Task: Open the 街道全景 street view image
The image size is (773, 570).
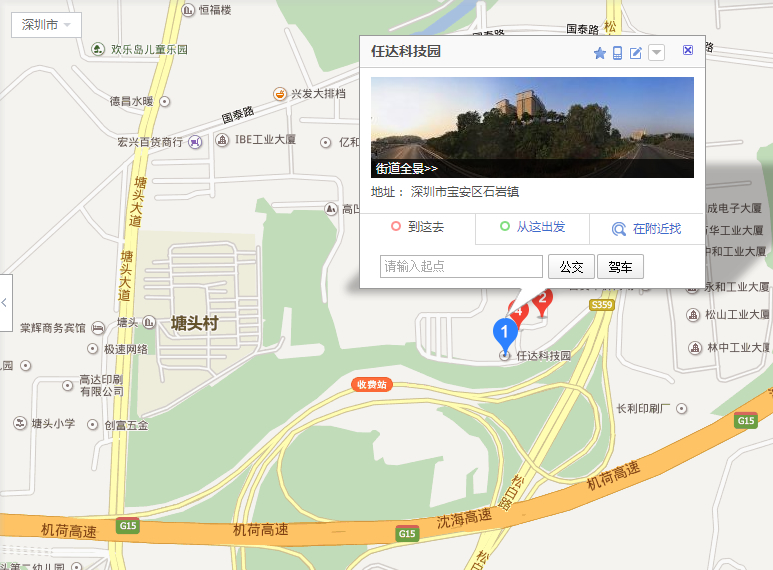Action: [x=532, y=127]
